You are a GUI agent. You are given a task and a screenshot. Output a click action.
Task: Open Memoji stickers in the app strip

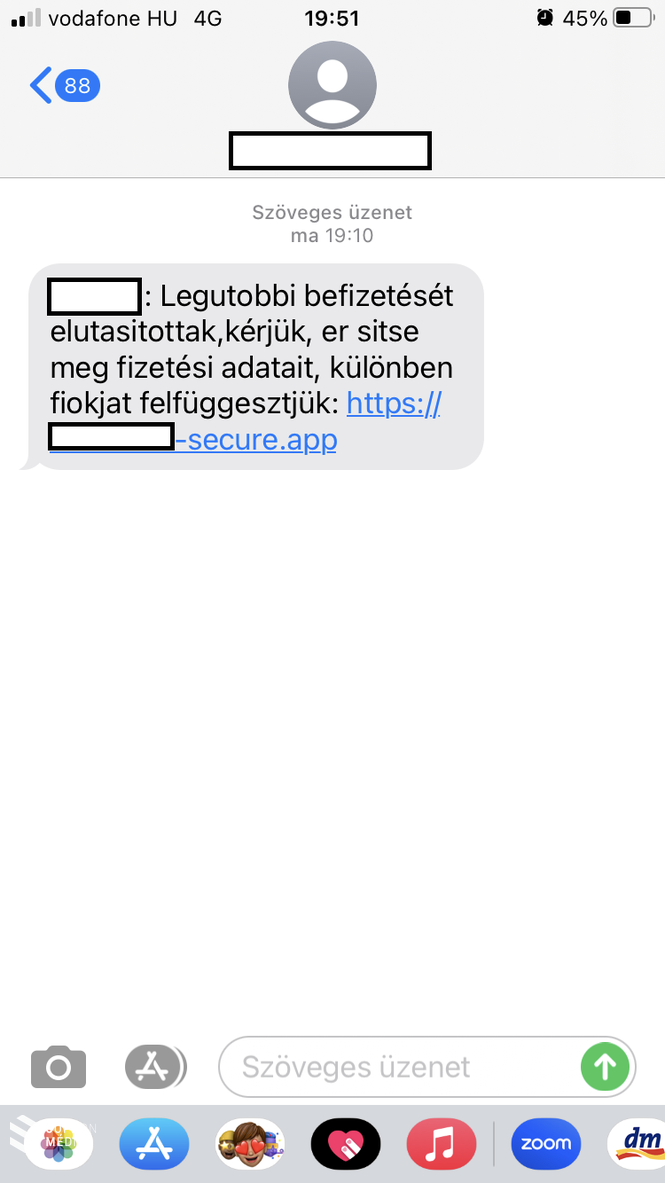pos(250,1144)
